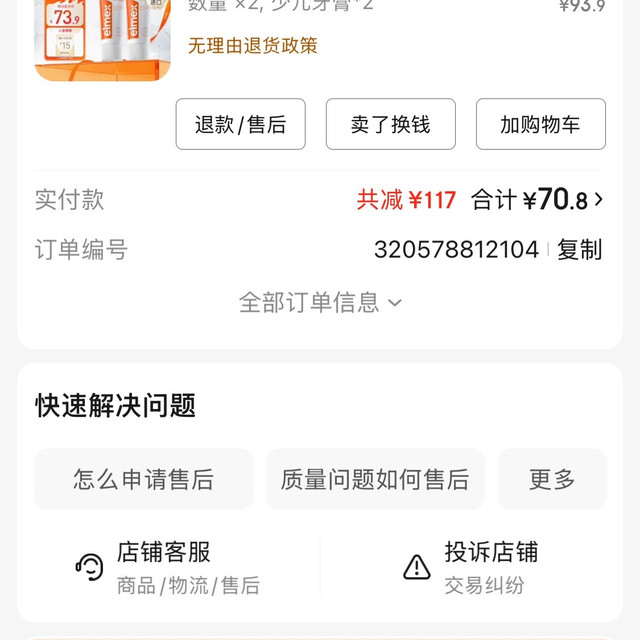Select 卖了换钱 to resell the item
Screen dimensions: 640x640
coord(390,125)
